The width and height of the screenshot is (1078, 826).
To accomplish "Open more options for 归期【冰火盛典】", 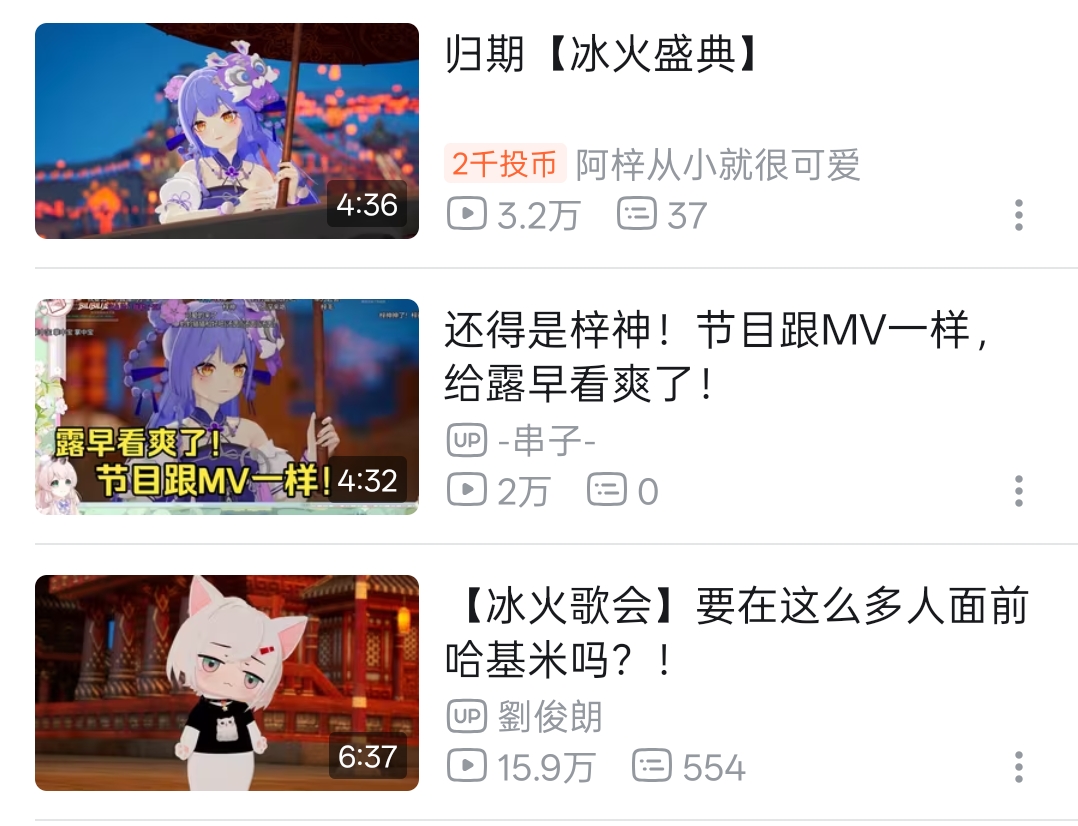I will pyautogui.click(x=1018, y=215).
